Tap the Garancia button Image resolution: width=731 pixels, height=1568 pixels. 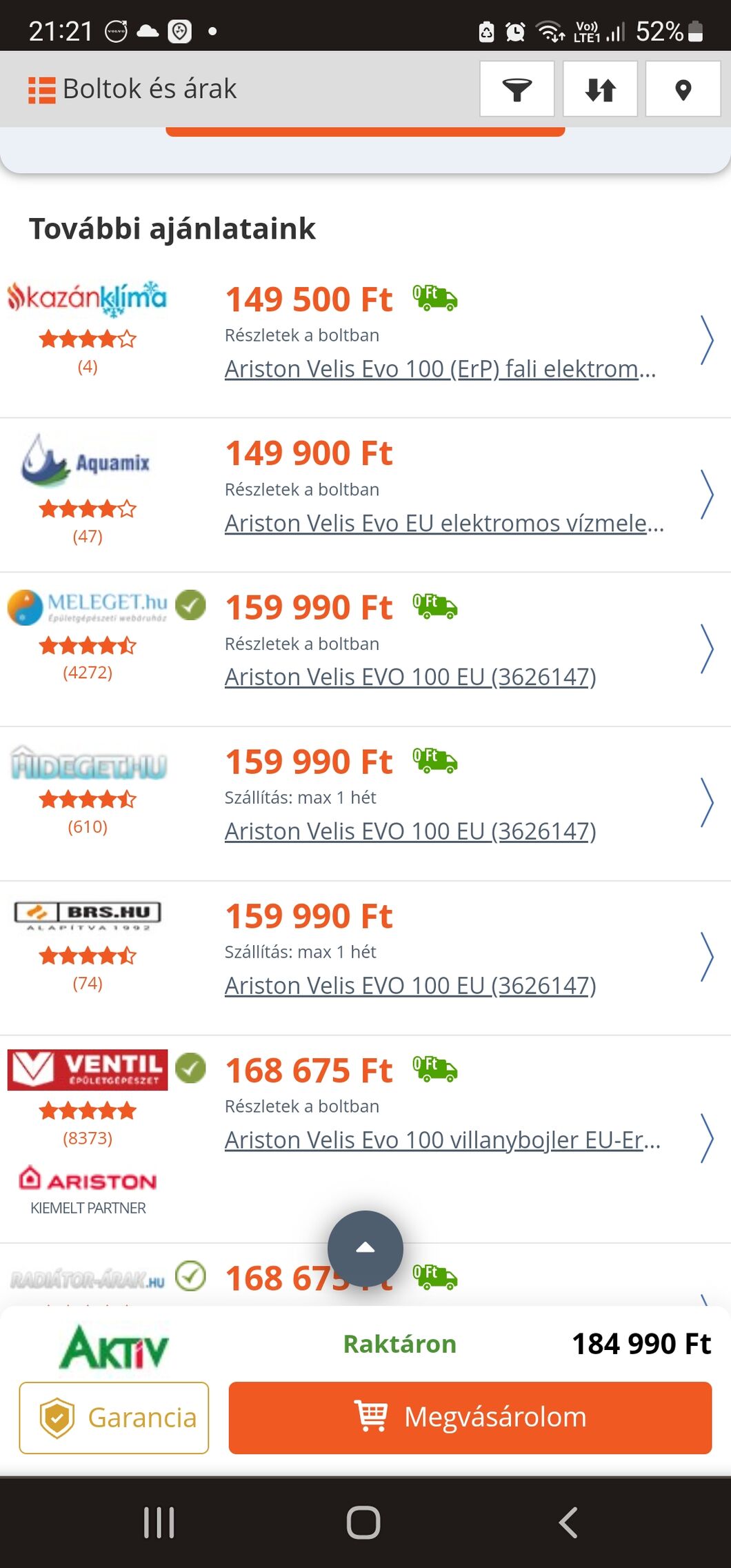click(x=114, y=1418)
